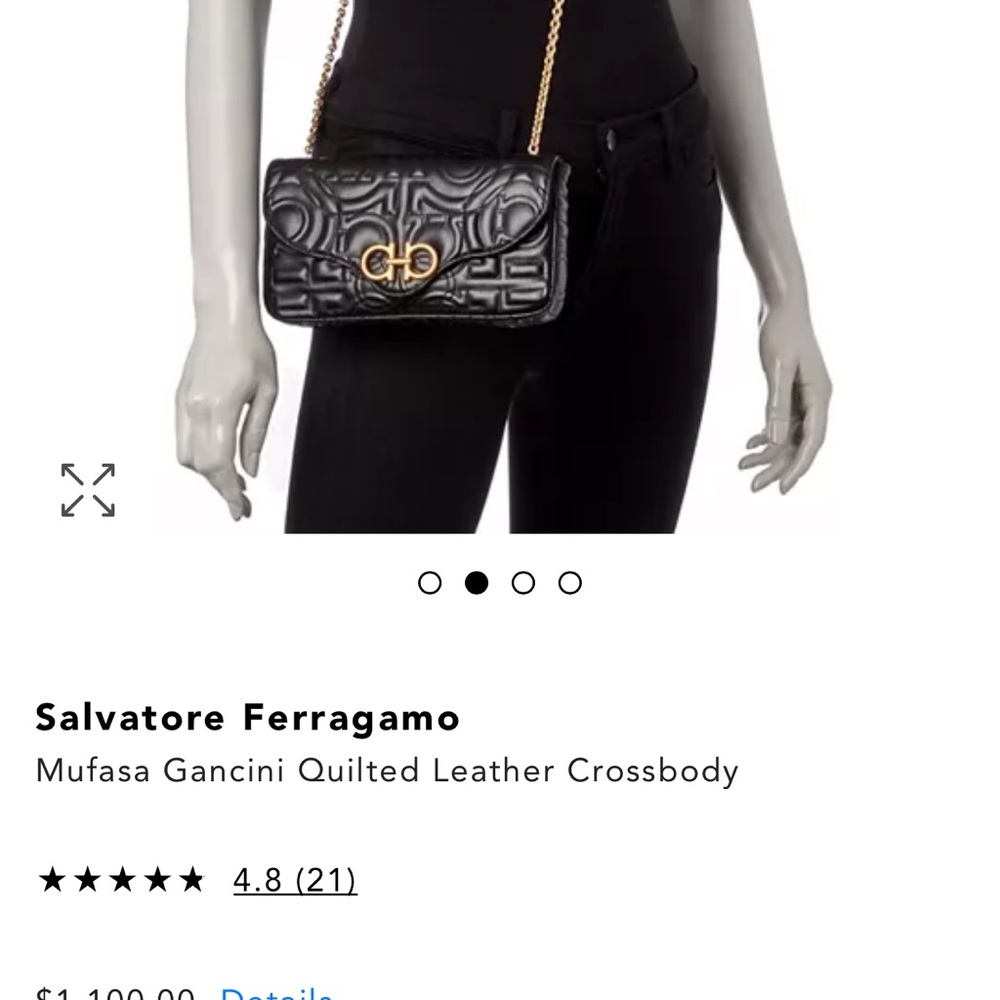The image size is (1000, 1000).
Task: Jump to the third image dot
Action: tap(523, 583)
